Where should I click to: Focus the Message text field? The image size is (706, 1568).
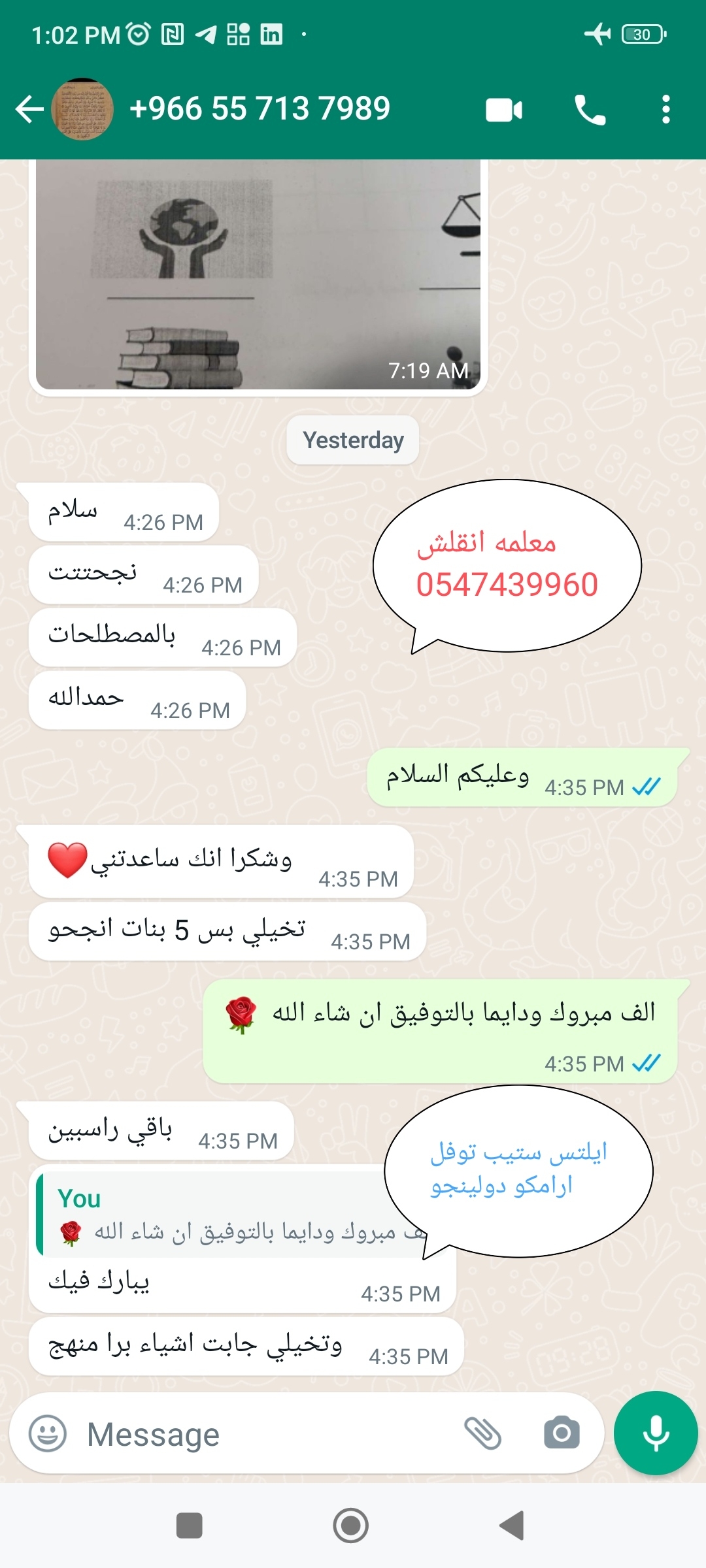261,1435
